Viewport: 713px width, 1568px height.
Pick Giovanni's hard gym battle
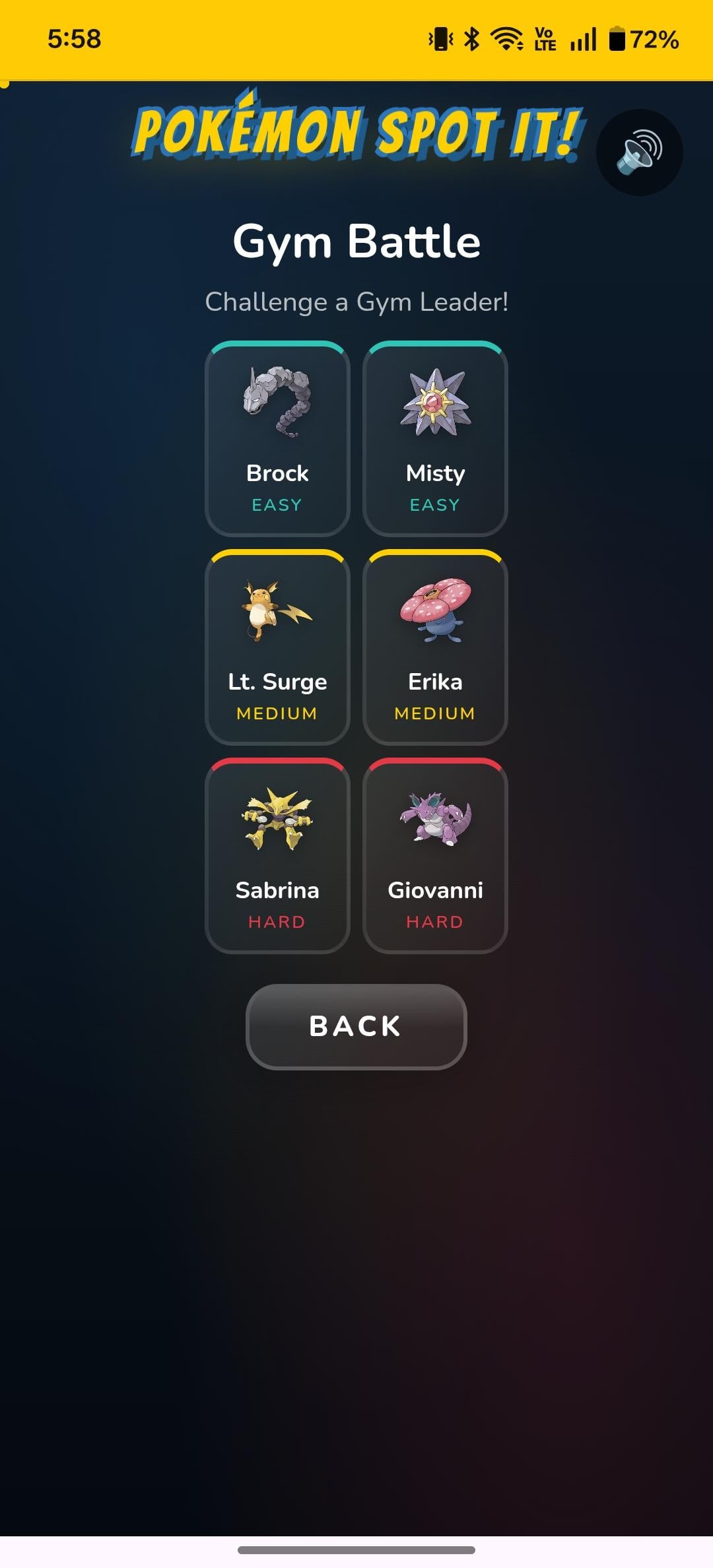tap(435, 856)
